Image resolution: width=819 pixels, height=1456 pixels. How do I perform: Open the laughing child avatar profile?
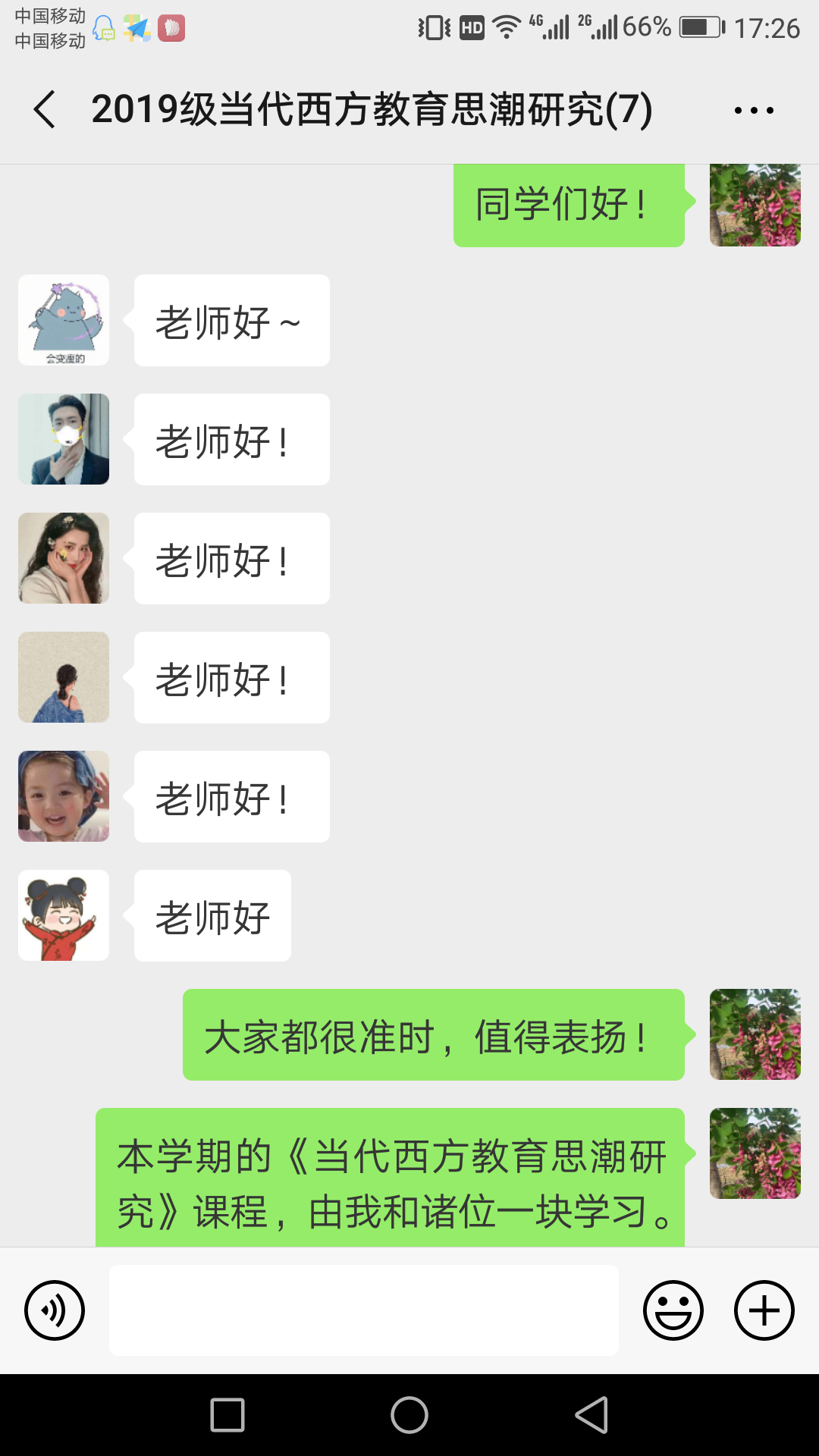click(x=64, y=796)
